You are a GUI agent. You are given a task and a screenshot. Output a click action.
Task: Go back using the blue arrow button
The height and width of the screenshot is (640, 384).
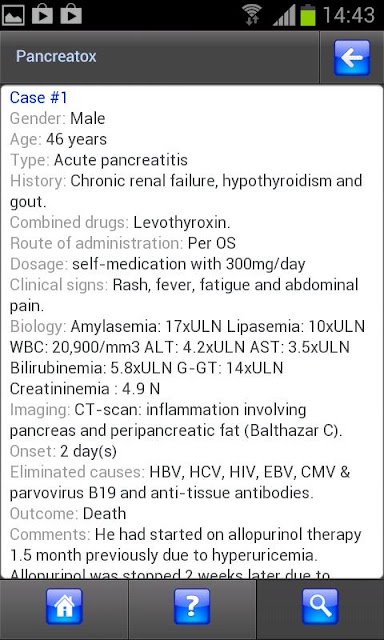[352, 58]
